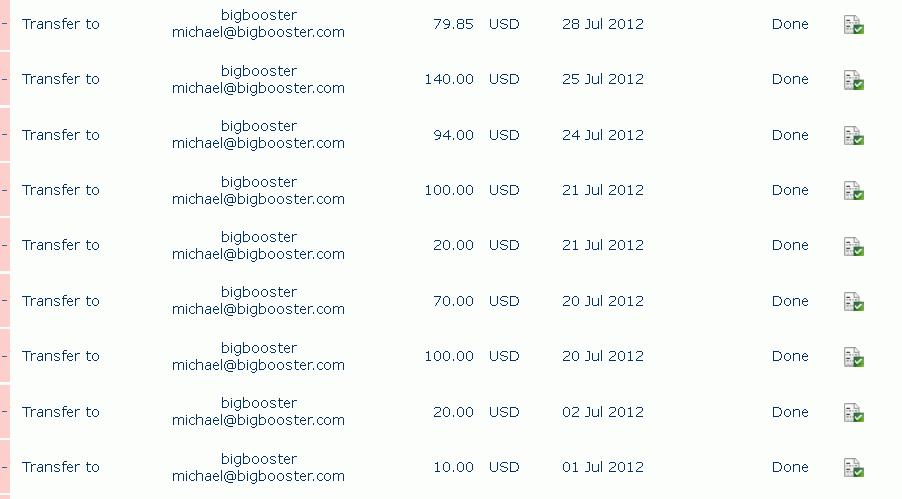Open details of 100.00 USD transfer, 20 Jul
The height and width of the screenshot is (499, 902).
click(853, 357)
